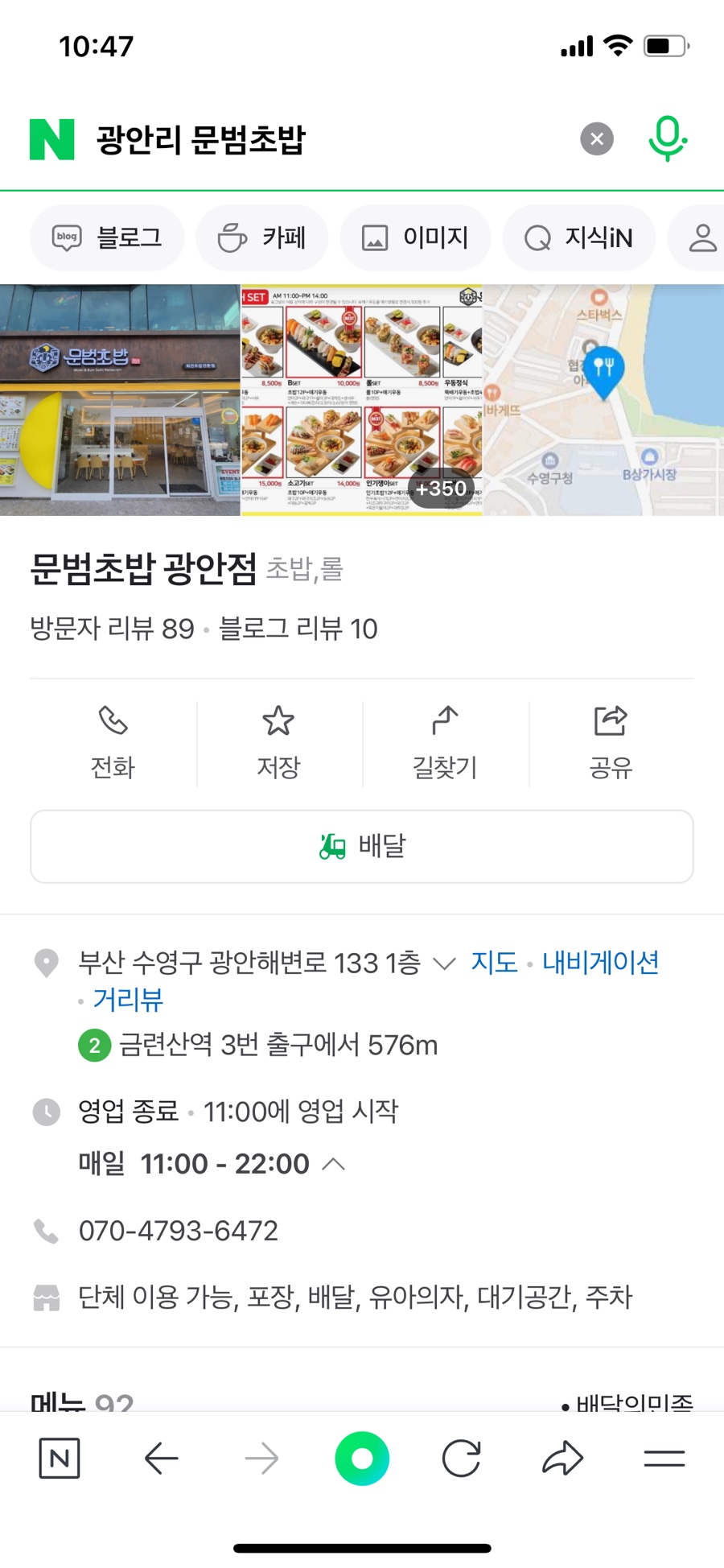This screenshot has height=1568, width=724.
Task: Switch to the 블로그 tab
Action: [x=107, y=238]
